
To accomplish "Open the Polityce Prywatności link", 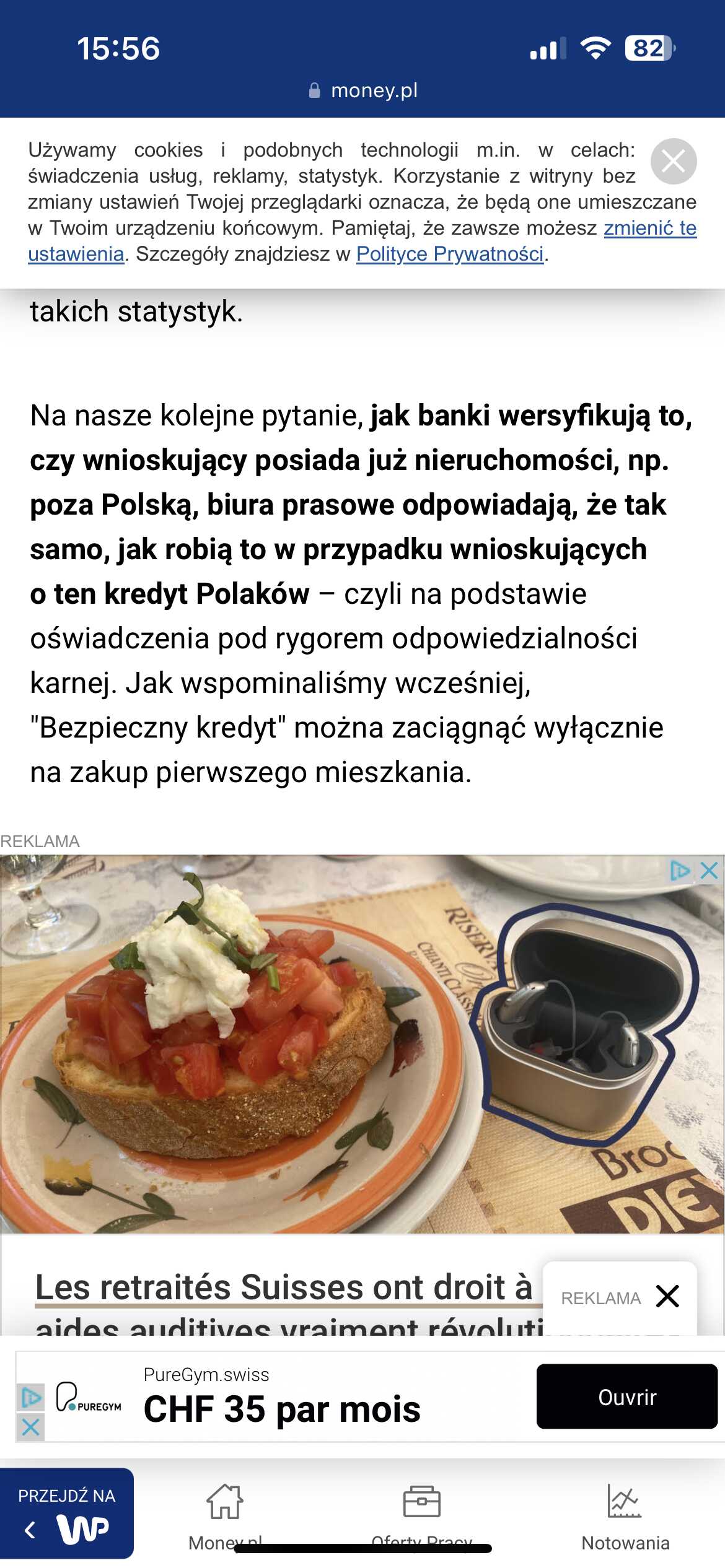I will tap(450, 254).
